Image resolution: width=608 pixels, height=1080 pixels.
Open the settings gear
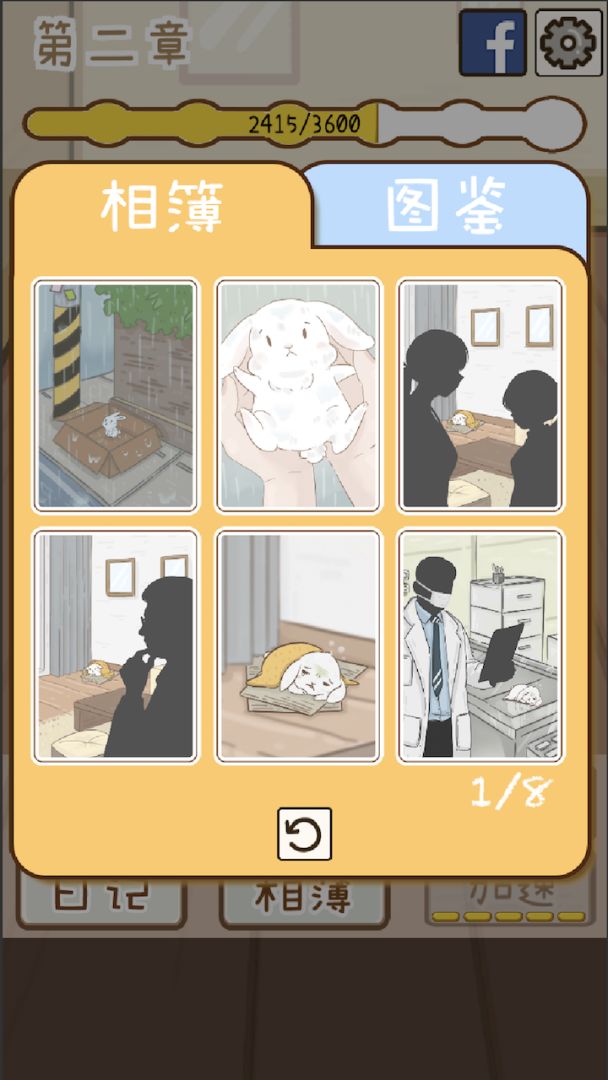[x=568, y=43]
